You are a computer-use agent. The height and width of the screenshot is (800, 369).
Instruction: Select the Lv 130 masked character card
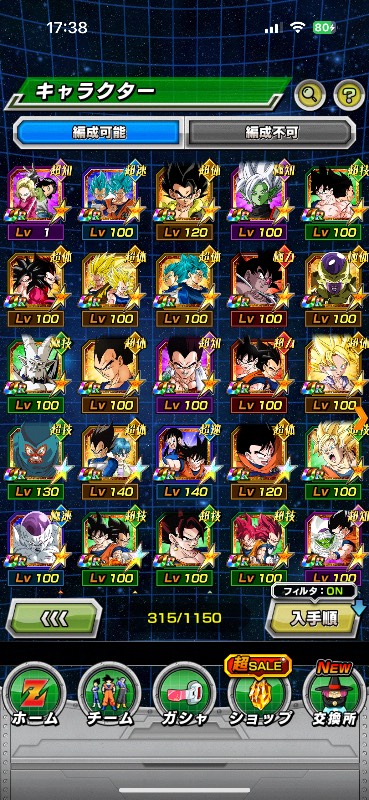[36, 461]
